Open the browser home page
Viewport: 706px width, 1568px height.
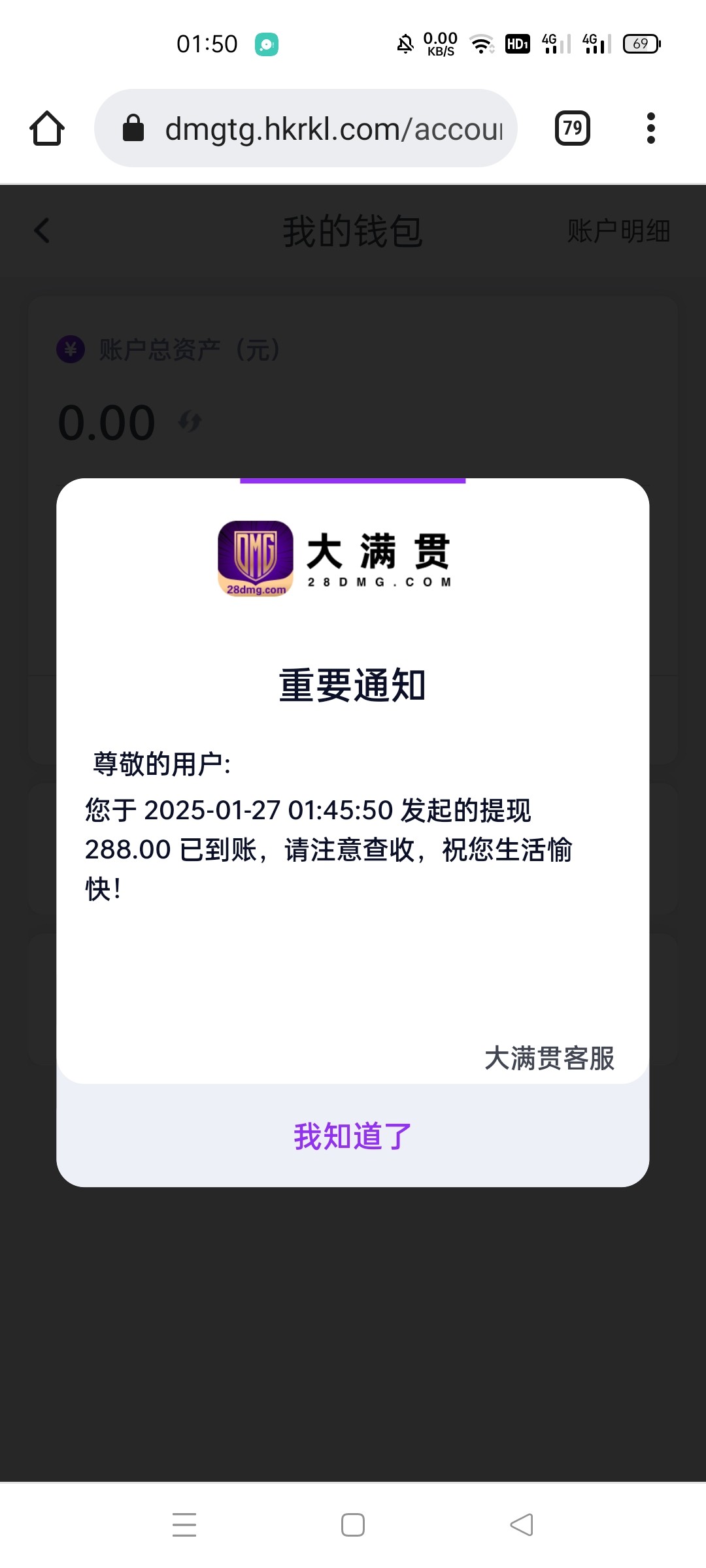[47, 128]
